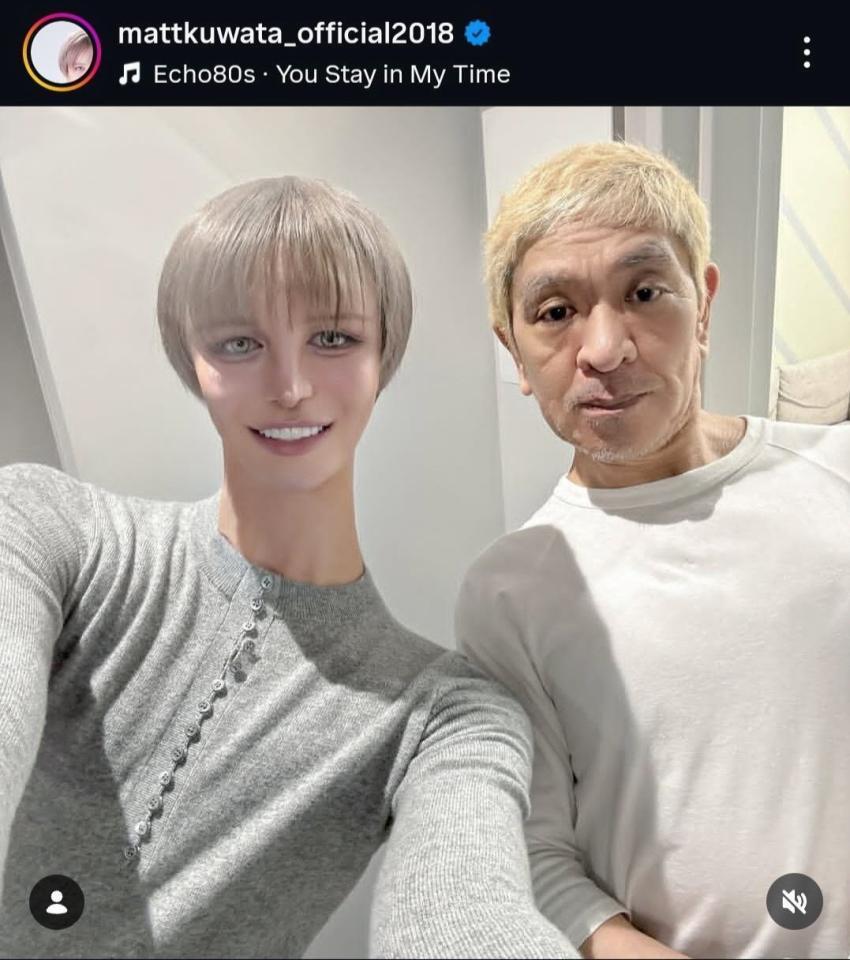Click the music note icon

coord(130,72)
